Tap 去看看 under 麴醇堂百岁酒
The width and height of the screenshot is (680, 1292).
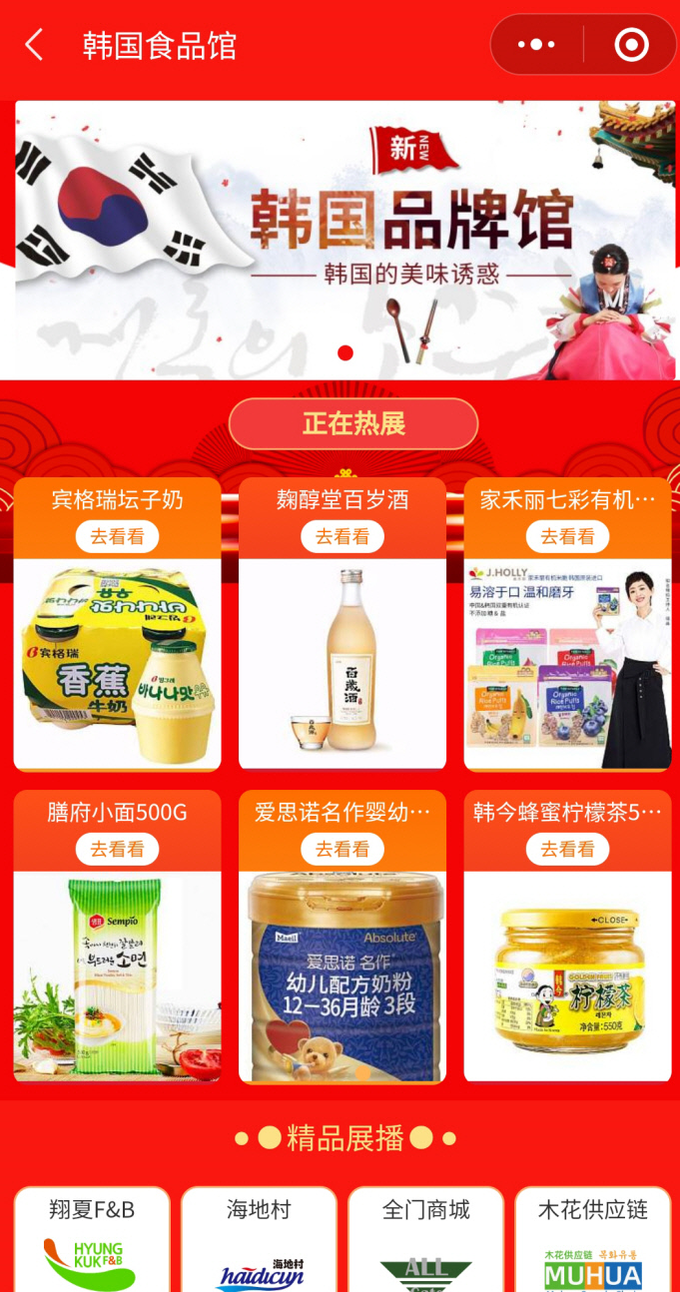(342, 537)
